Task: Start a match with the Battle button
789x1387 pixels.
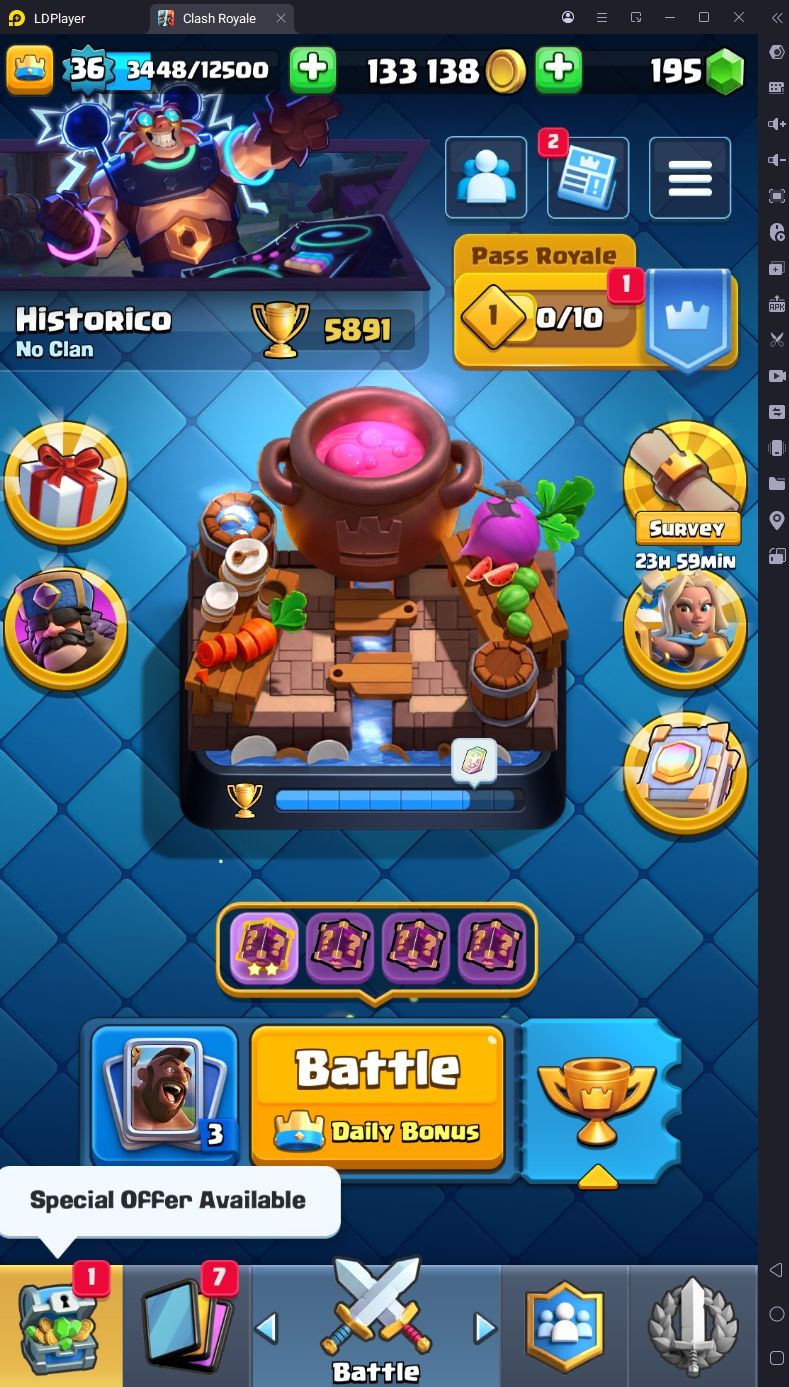Action: [x=377, y=1095]
